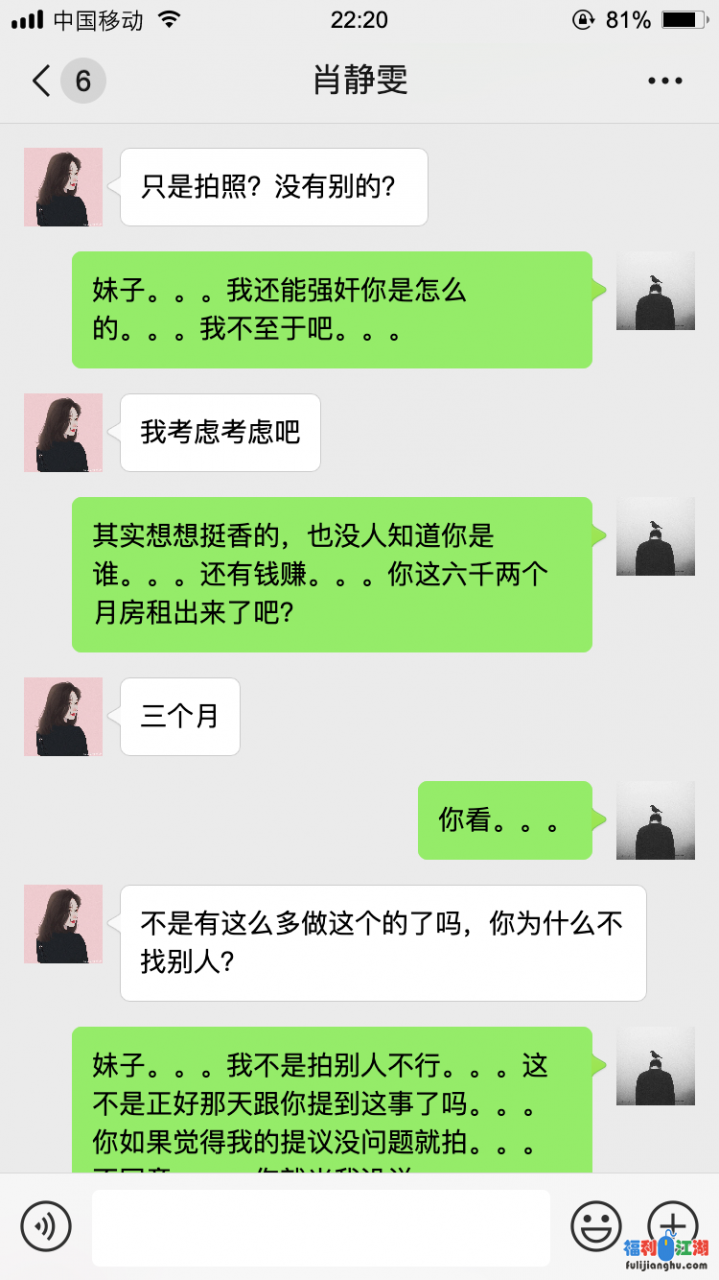Go back to the chat list
The image size is (719, 1280).
[x=42, y=81]
